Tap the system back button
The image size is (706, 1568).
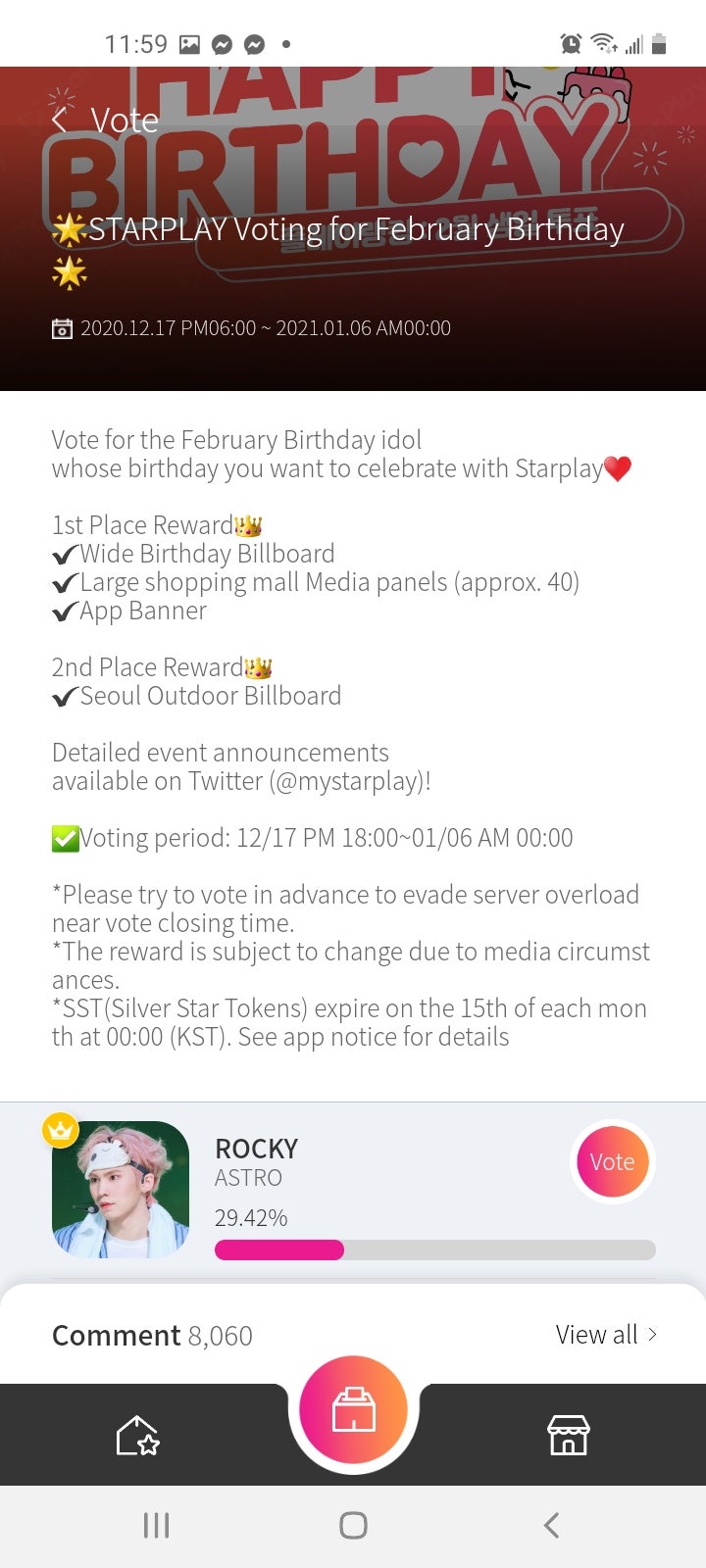[x=551, y=1525]
